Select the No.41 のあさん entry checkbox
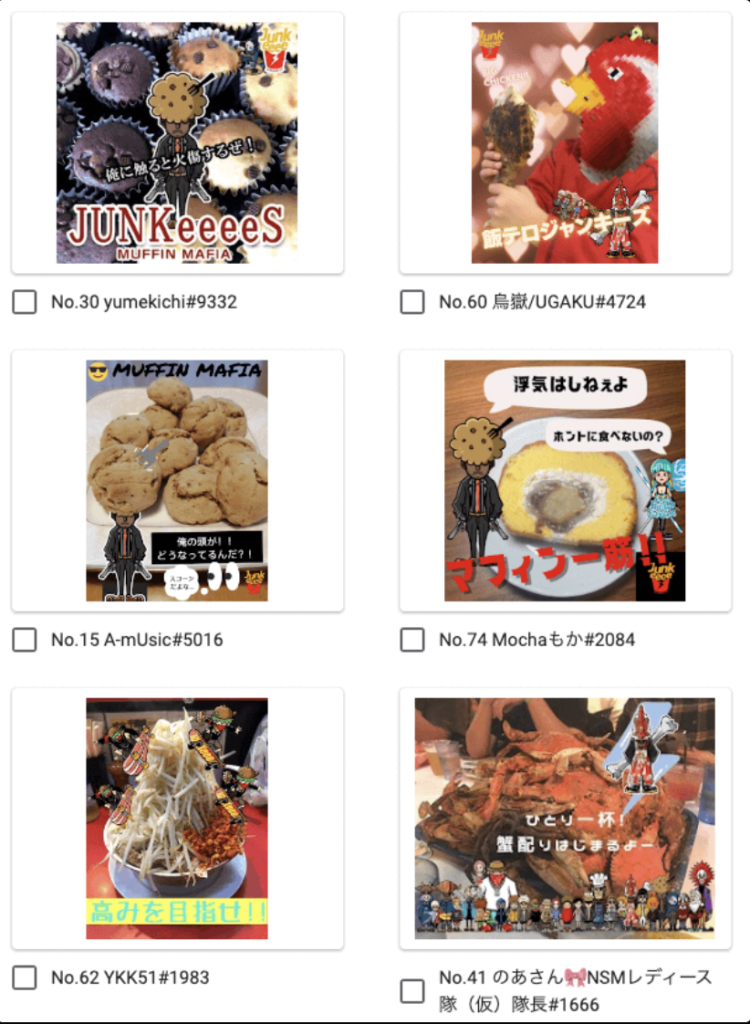This screenshot has height=1024, width=750. pos(412,990)
